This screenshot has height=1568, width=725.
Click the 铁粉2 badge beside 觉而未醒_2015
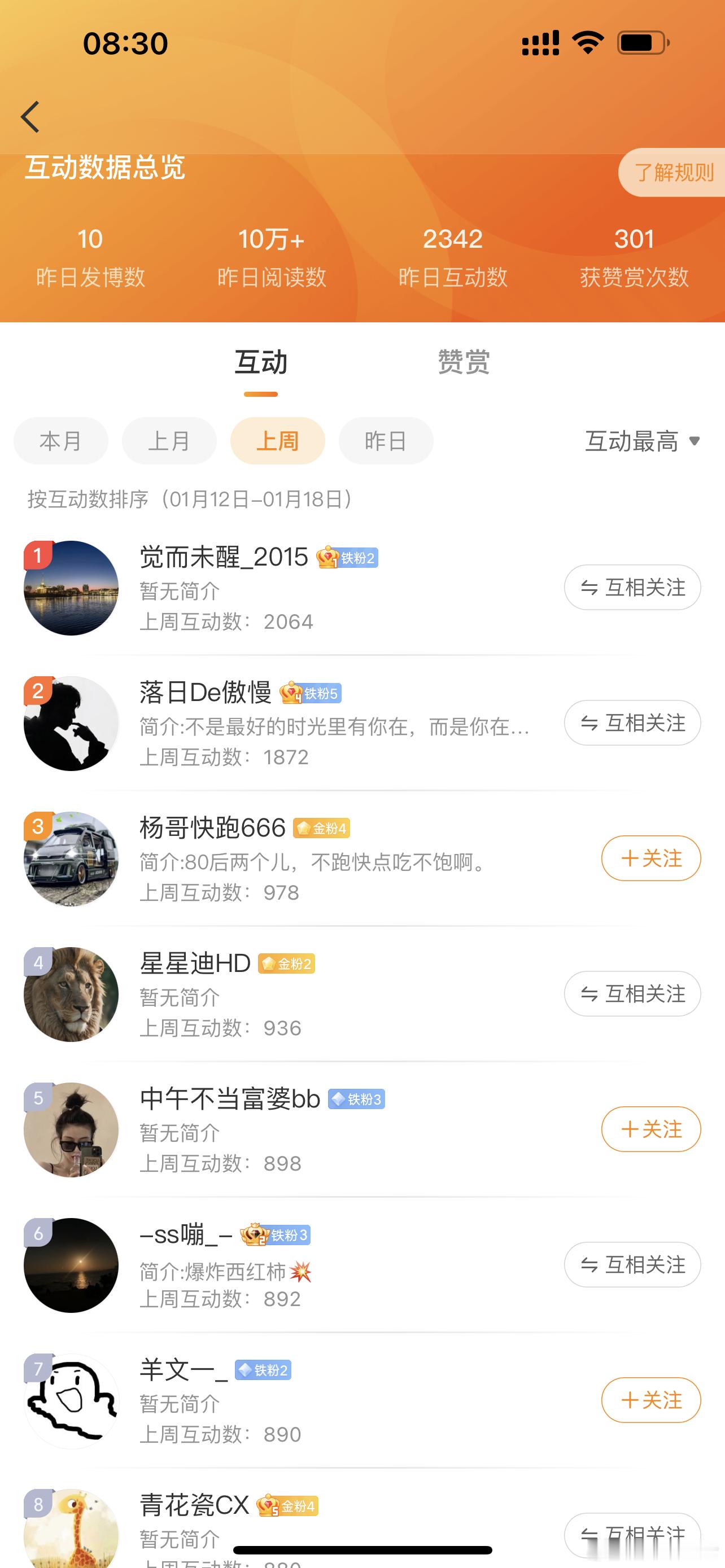[x=349, y=558]
